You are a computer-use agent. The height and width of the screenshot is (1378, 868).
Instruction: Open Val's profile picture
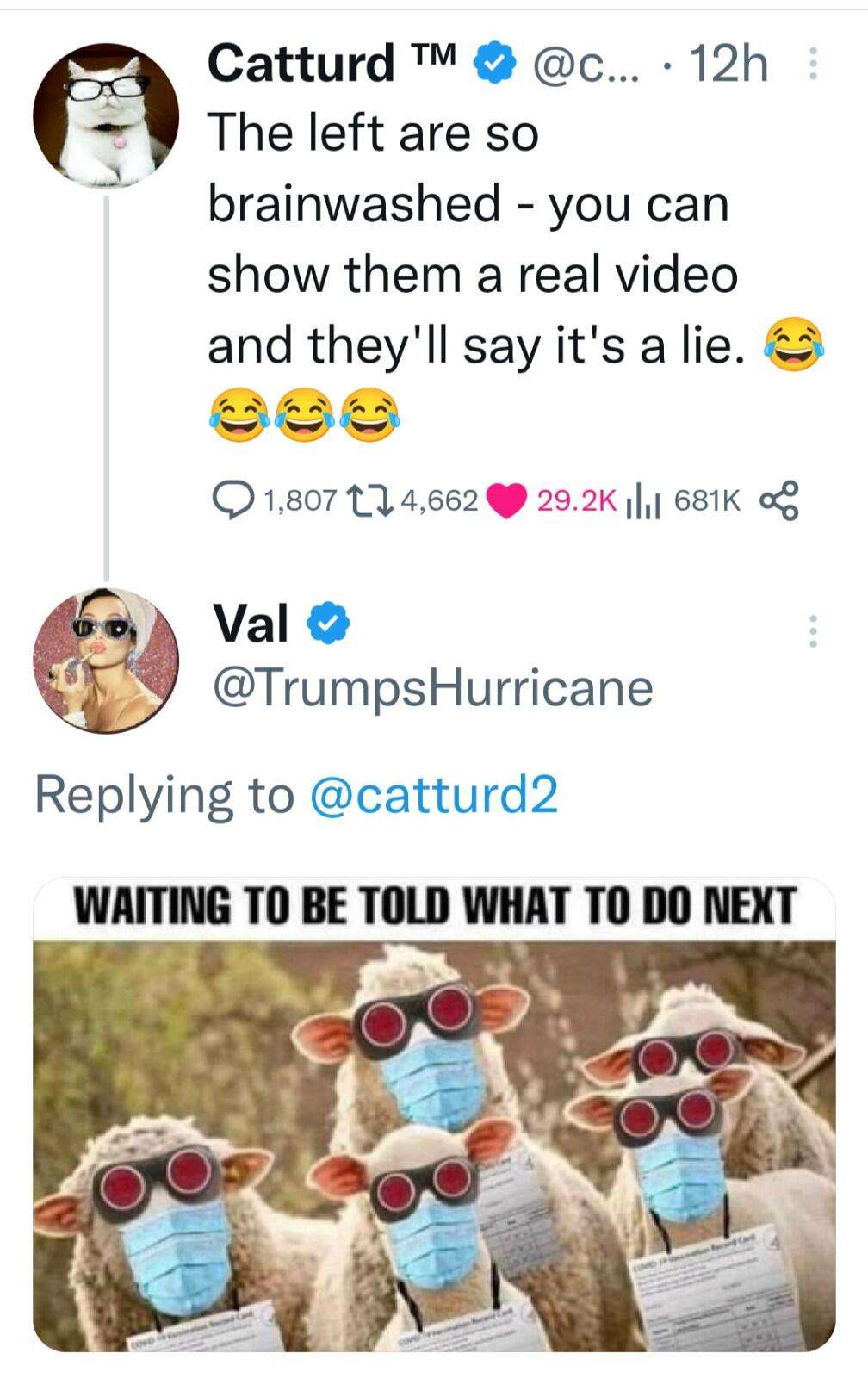(x=106, y=661)
